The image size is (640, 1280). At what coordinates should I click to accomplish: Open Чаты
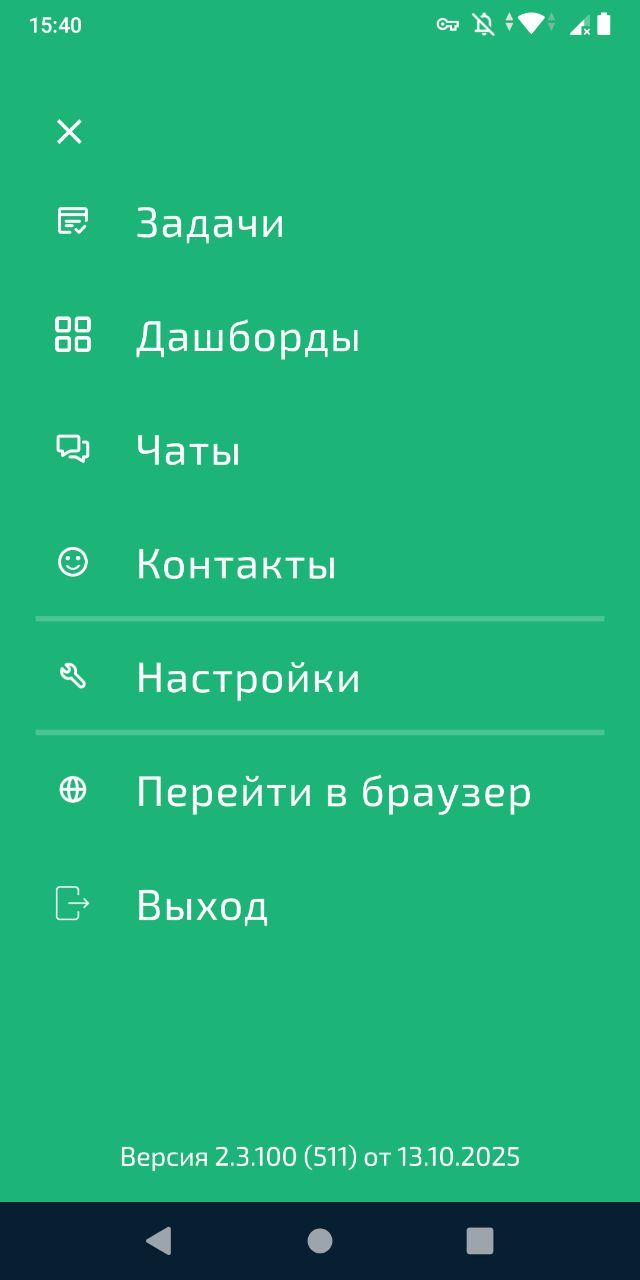coord(188,451)
